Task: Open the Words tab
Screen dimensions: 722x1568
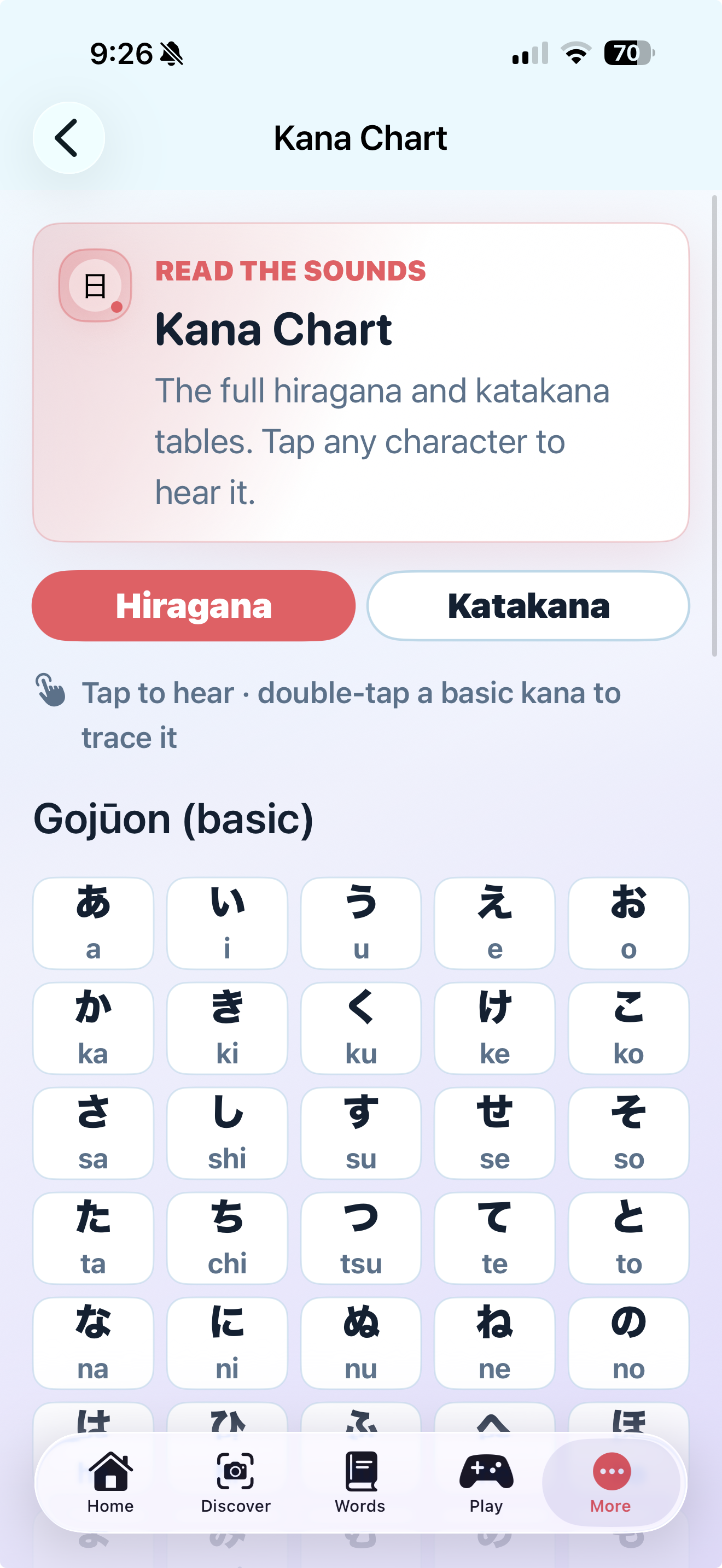Action: tap(360, 1483)
